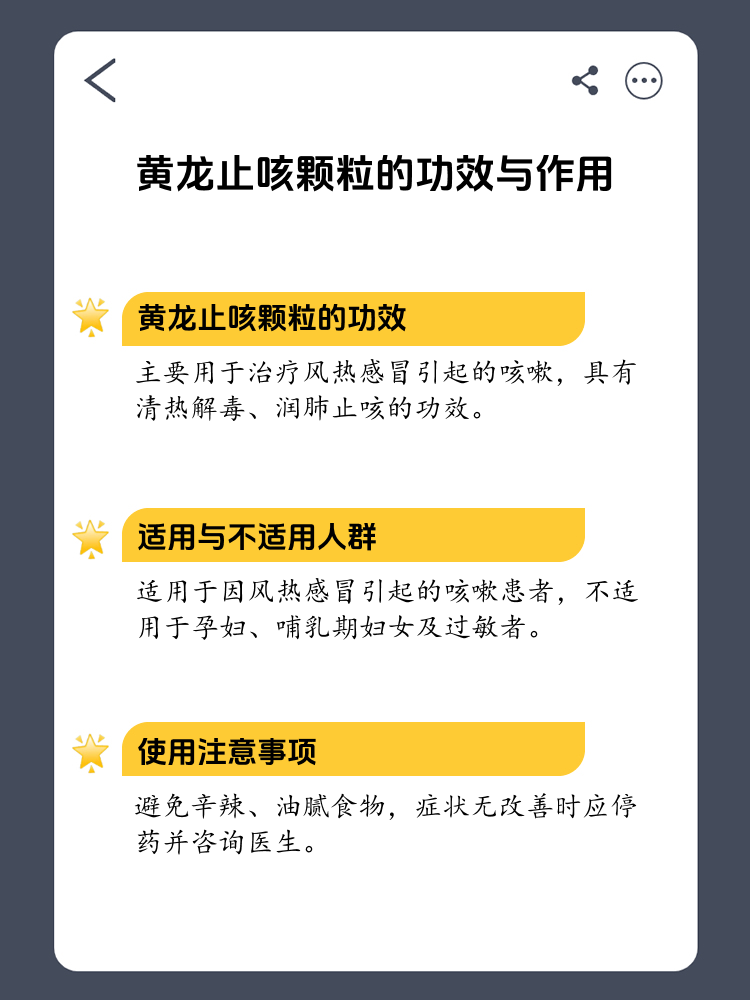Select the 黄龙止咳颗粒的功效 section header
Viewport: 750px width, 1000px height.
pyautogui.click(x=280, y=315)
